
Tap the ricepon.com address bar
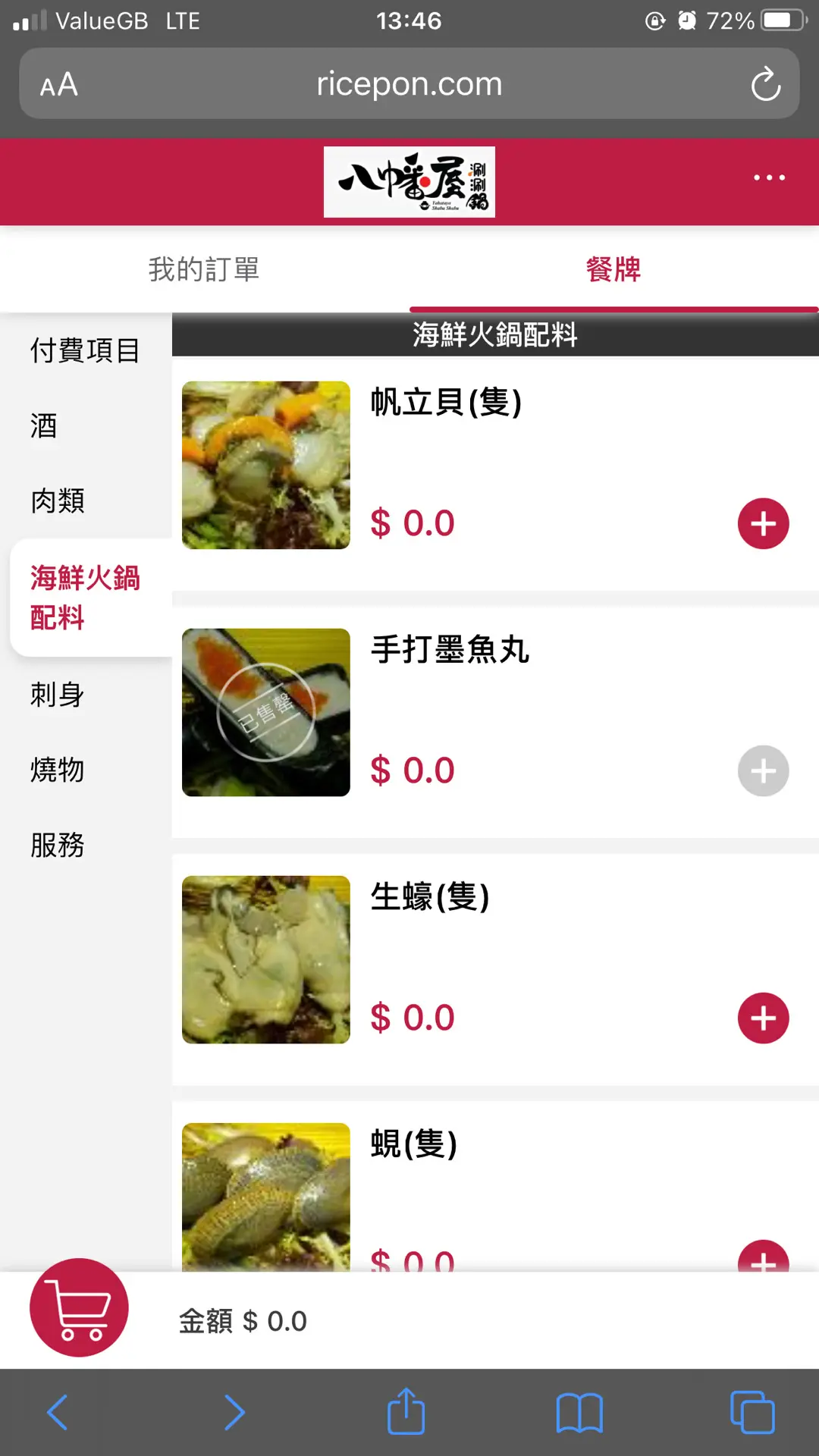point(409,84)
